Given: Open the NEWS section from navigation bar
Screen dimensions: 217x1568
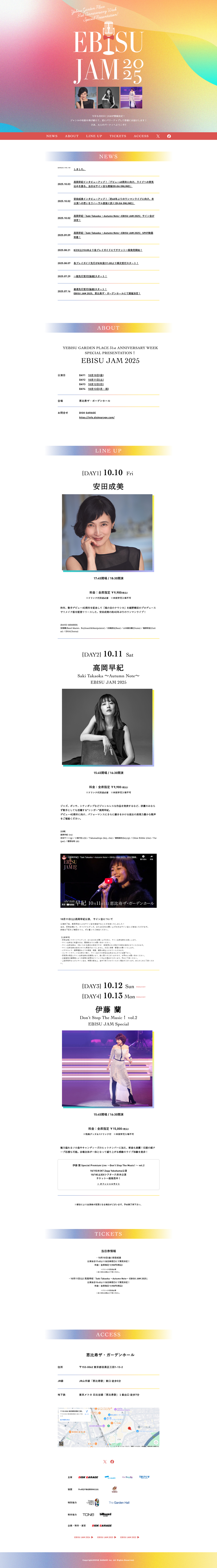Looking at the screenshot, I should [52, 136].
